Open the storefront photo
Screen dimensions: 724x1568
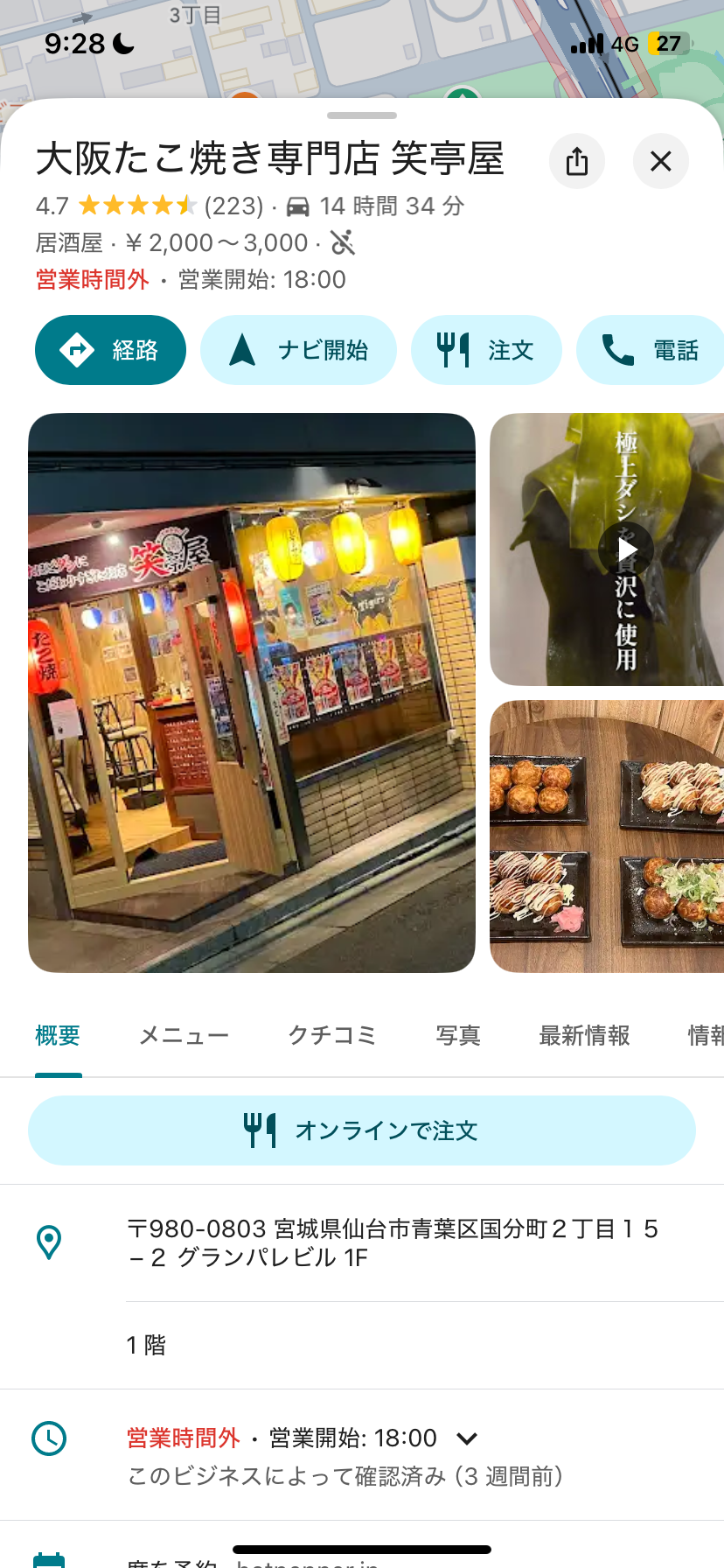pos(252,692)
